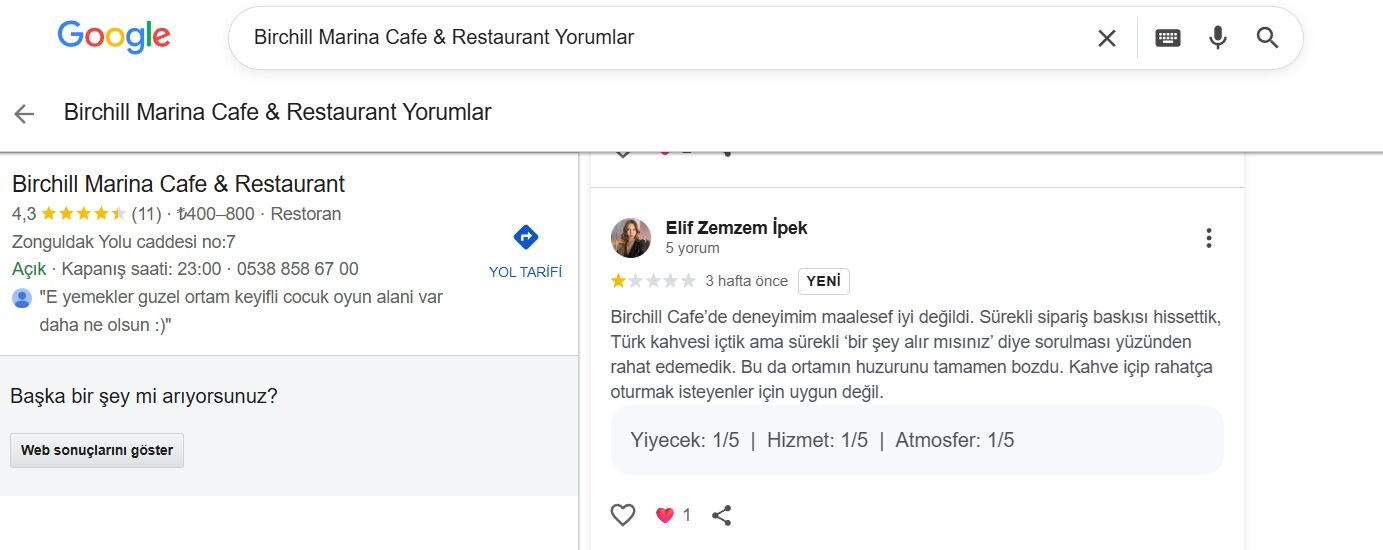The image size is (1383, 550).
Task: Tap Web sonuçlarını göster button
Action: coord(97,450)
